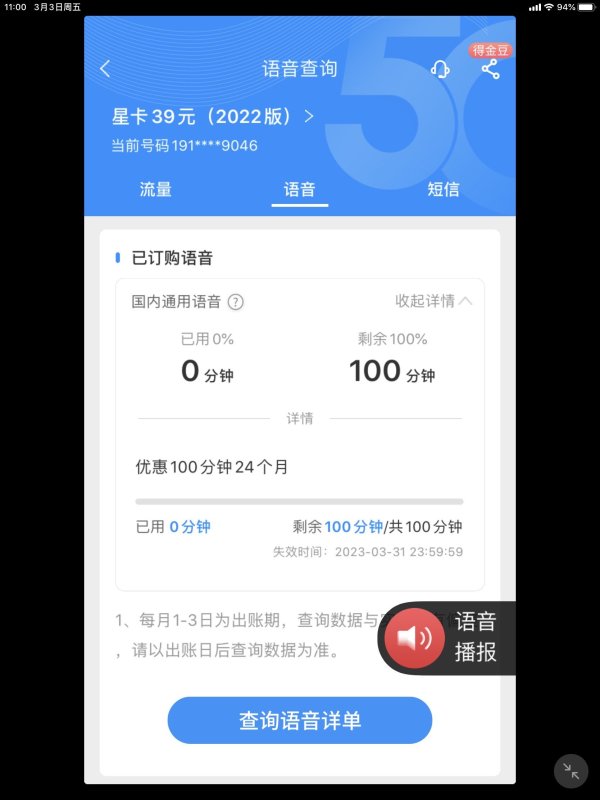Start 语音播报 voice broadcast

[447, 638]
